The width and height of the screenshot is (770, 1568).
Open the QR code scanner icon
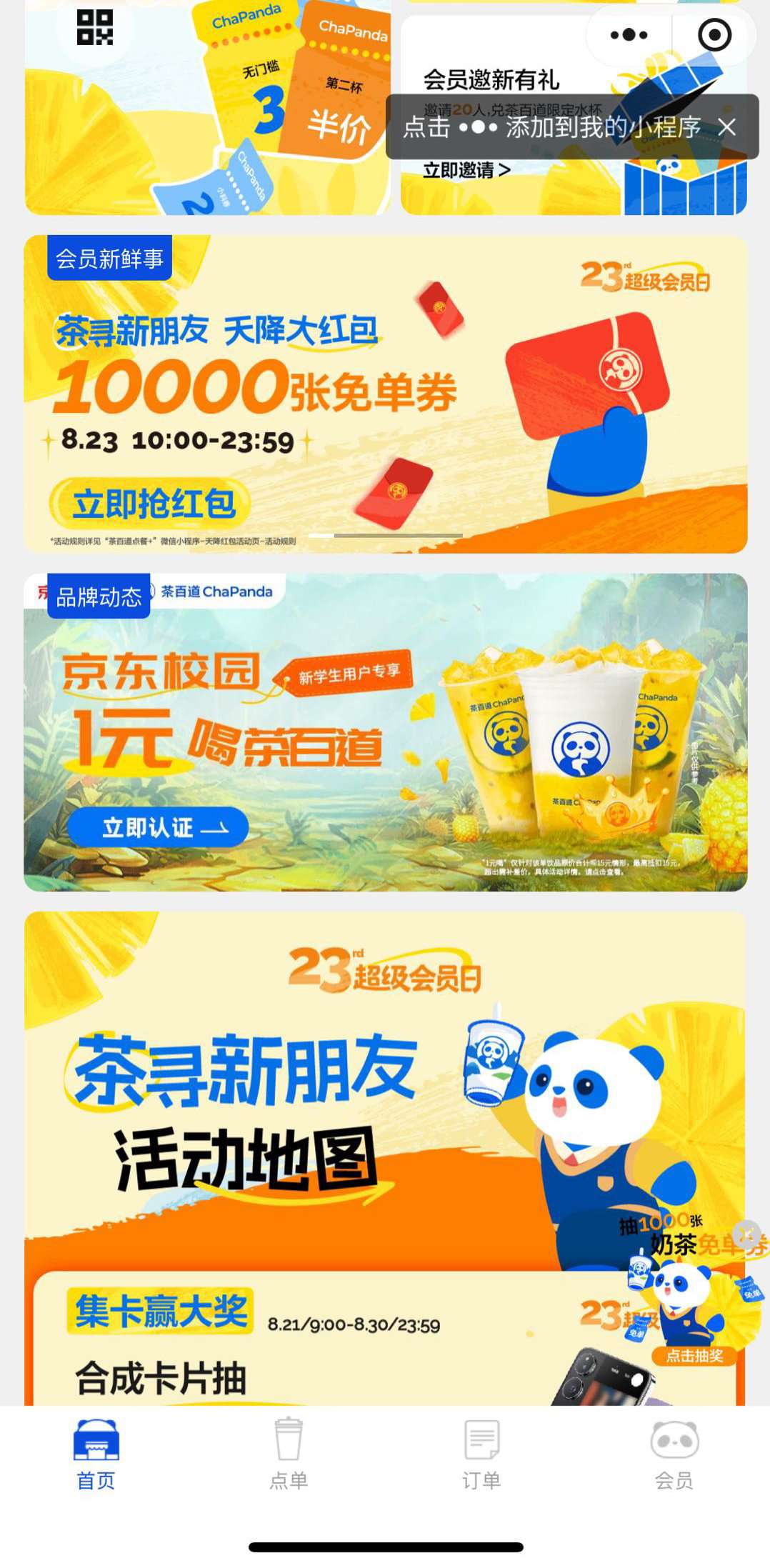[x=95, y=27]
